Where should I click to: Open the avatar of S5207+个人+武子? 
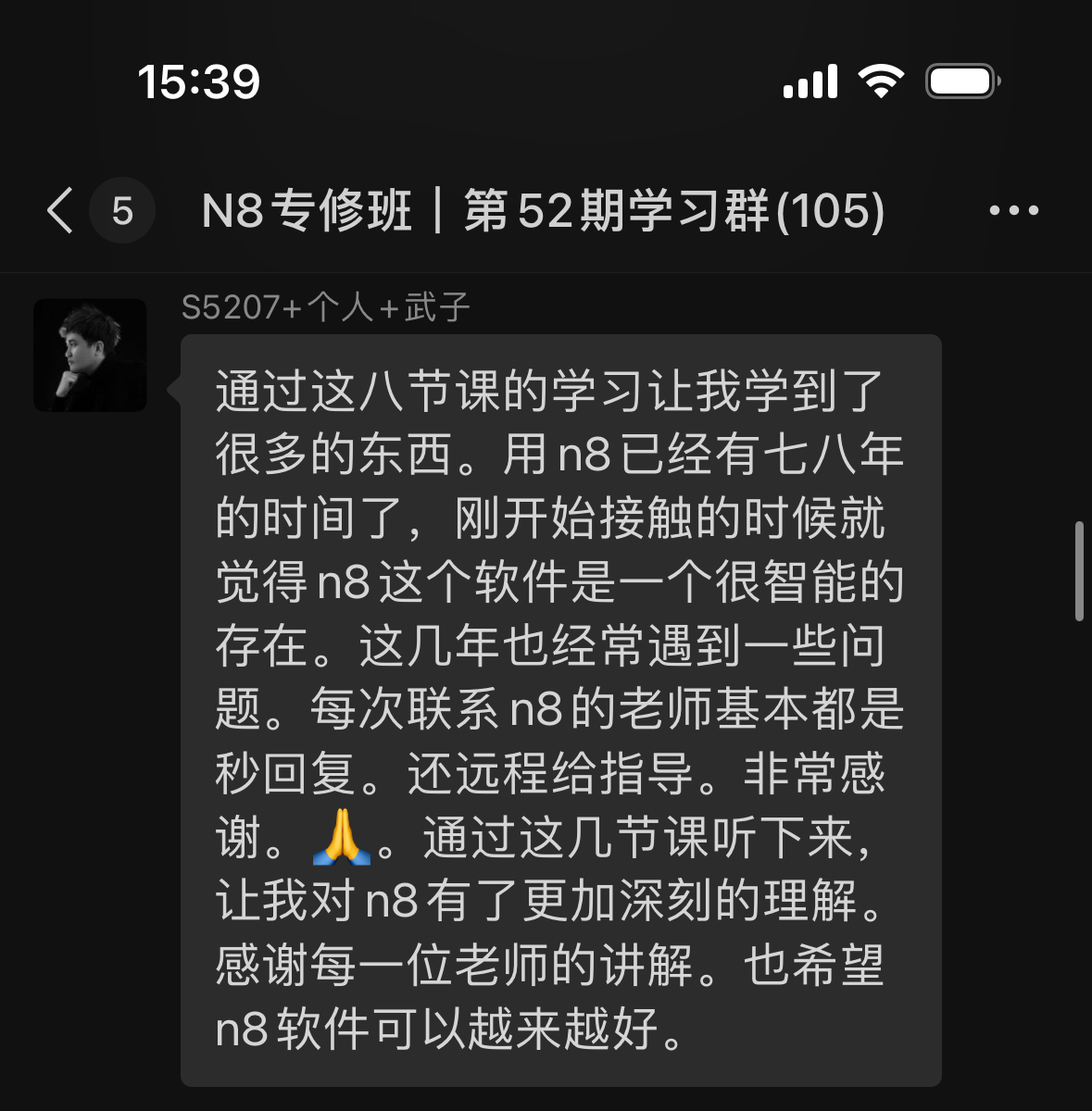tap(90, 356)
